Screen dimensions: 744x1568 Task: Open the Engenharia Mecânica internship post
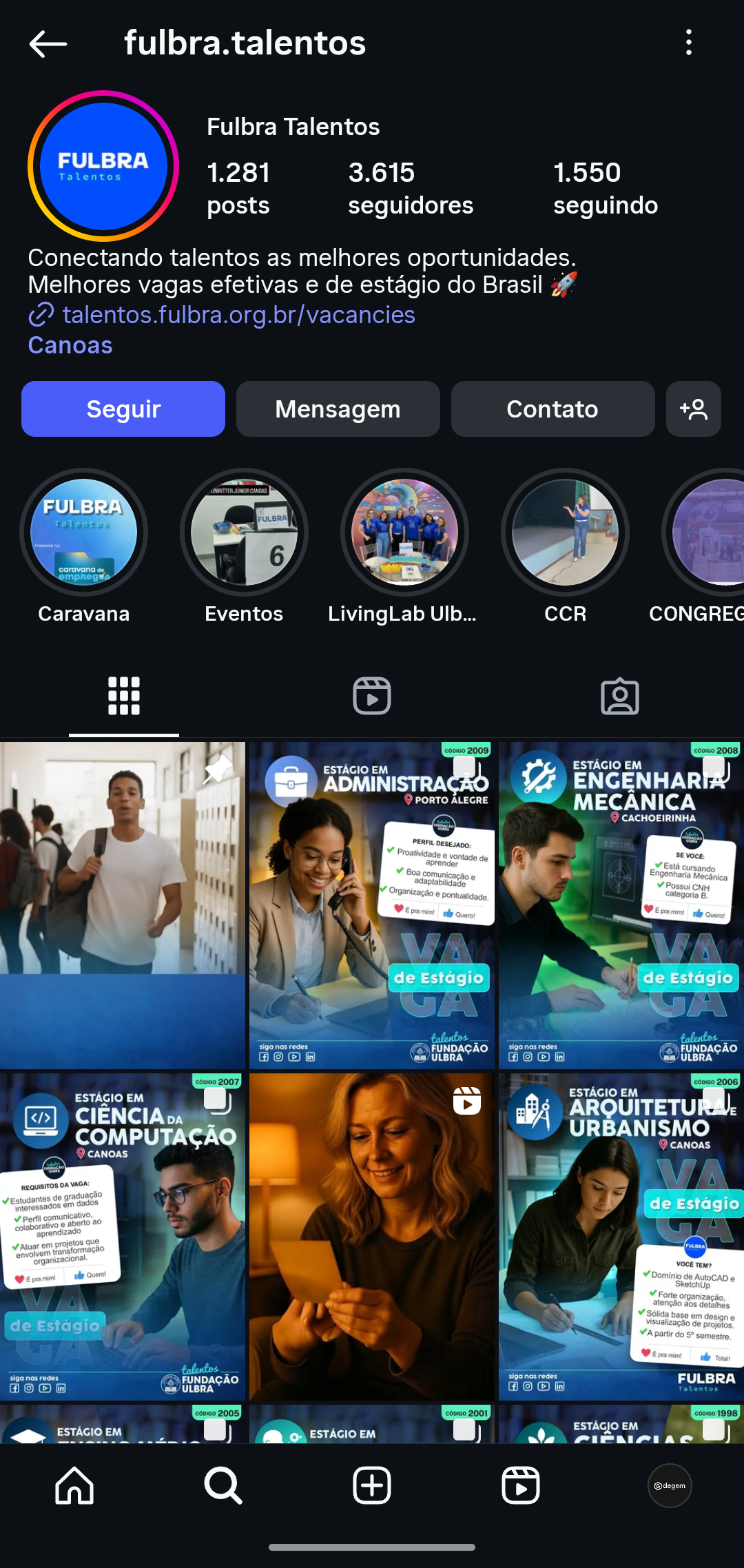click(x=621, y=905)
